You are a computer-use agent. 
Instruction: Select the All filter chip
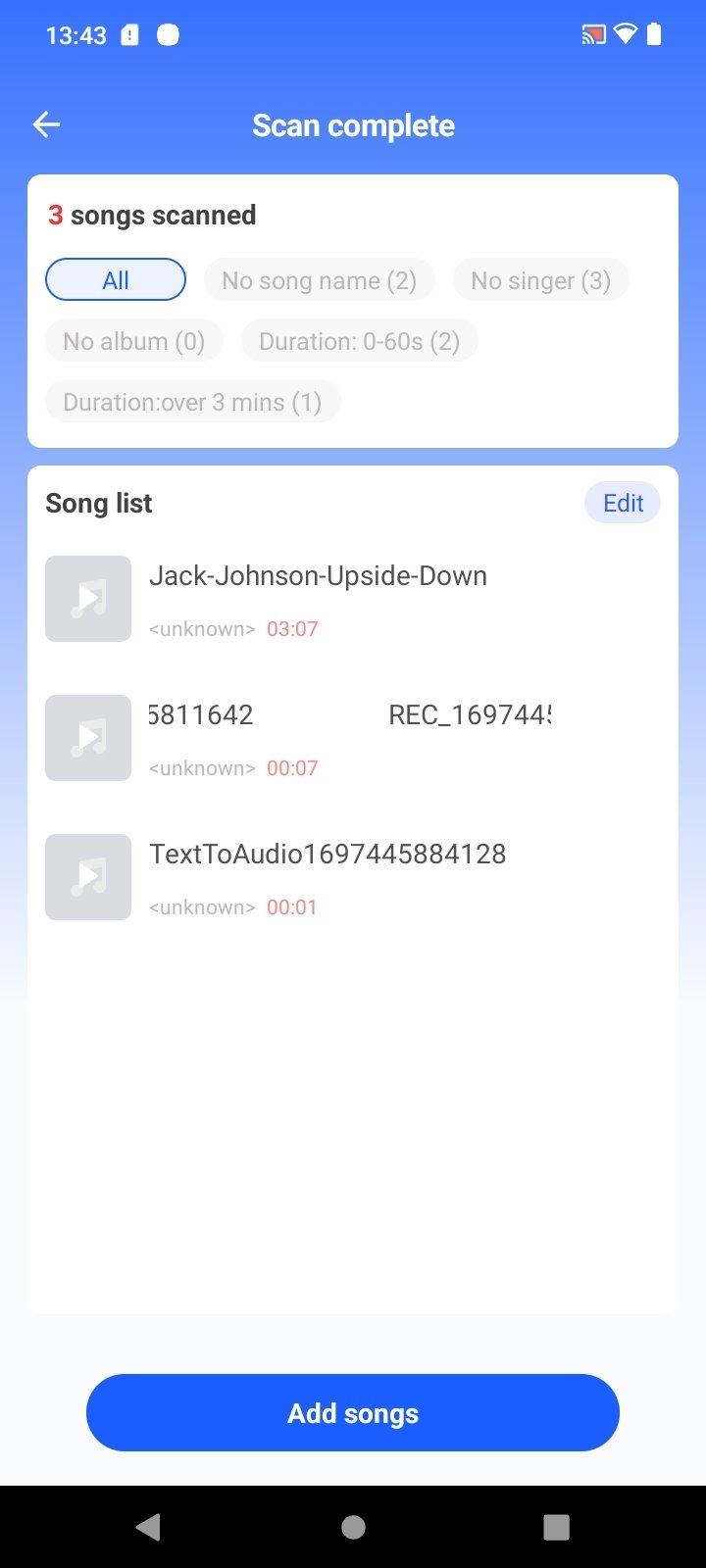coord(116,280)
